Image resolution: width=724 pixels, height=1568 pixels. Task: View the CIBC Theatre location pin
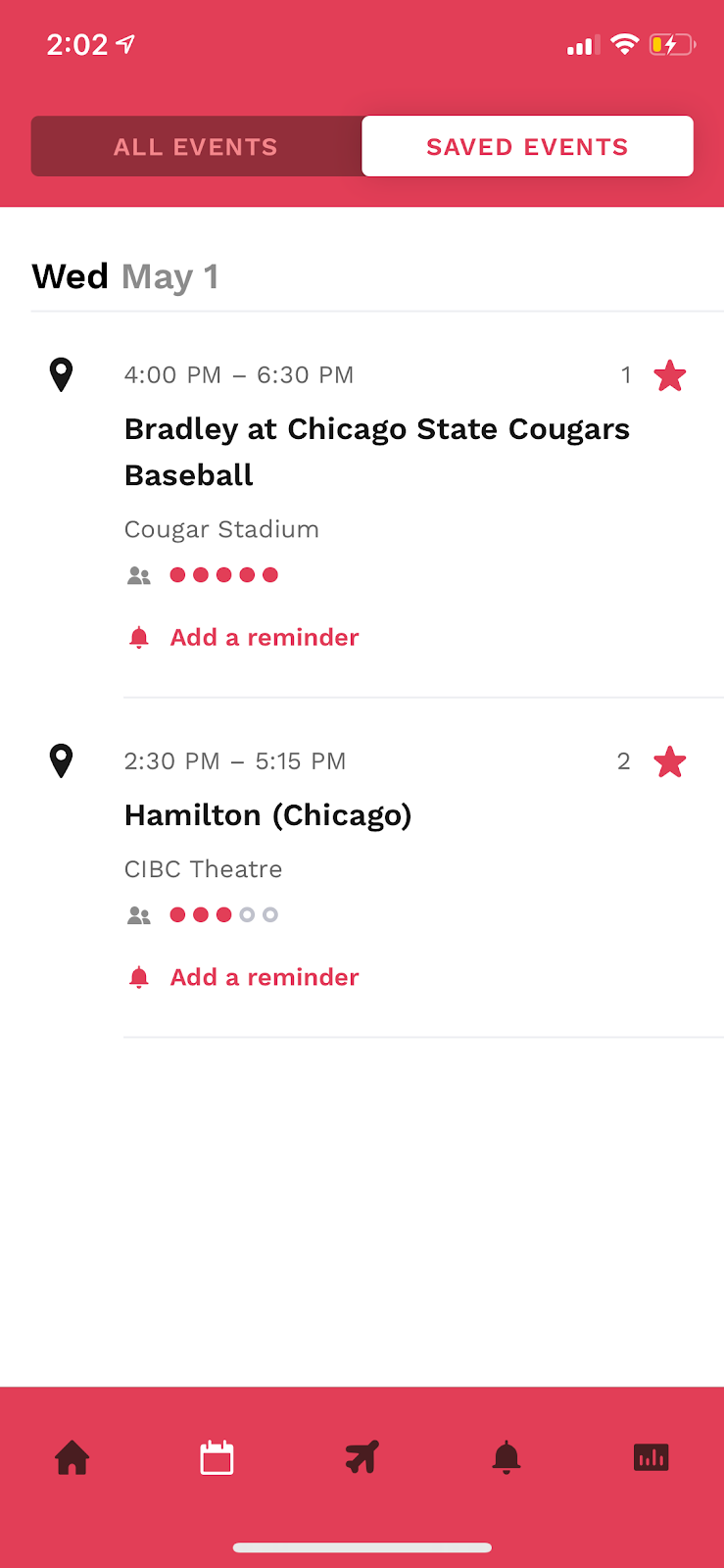tap(61, 760)
